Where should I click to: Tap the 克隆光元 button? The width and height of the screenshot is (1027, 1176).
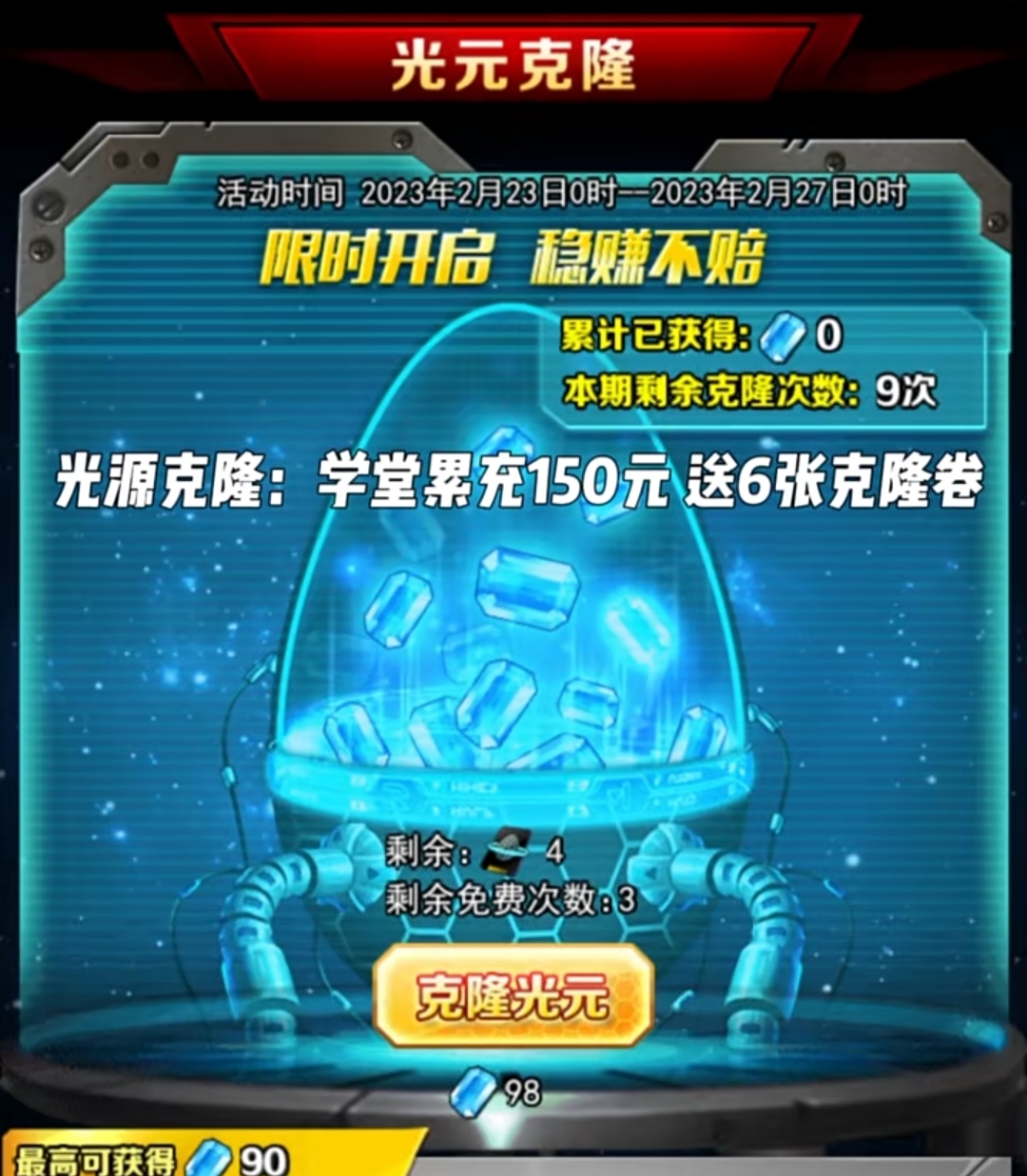click(x=513, y=996)
